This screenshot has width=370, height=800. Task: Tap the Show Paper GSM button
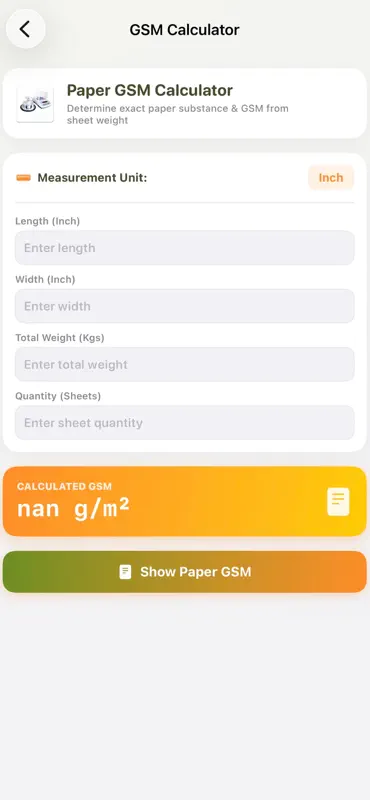coord(185,571)
